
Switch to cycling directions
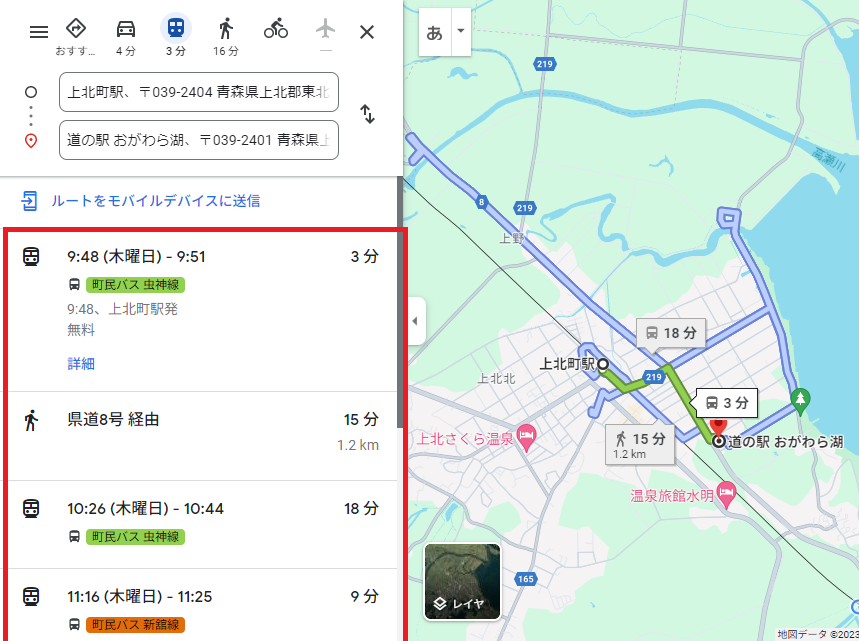(x=276, y=31)
